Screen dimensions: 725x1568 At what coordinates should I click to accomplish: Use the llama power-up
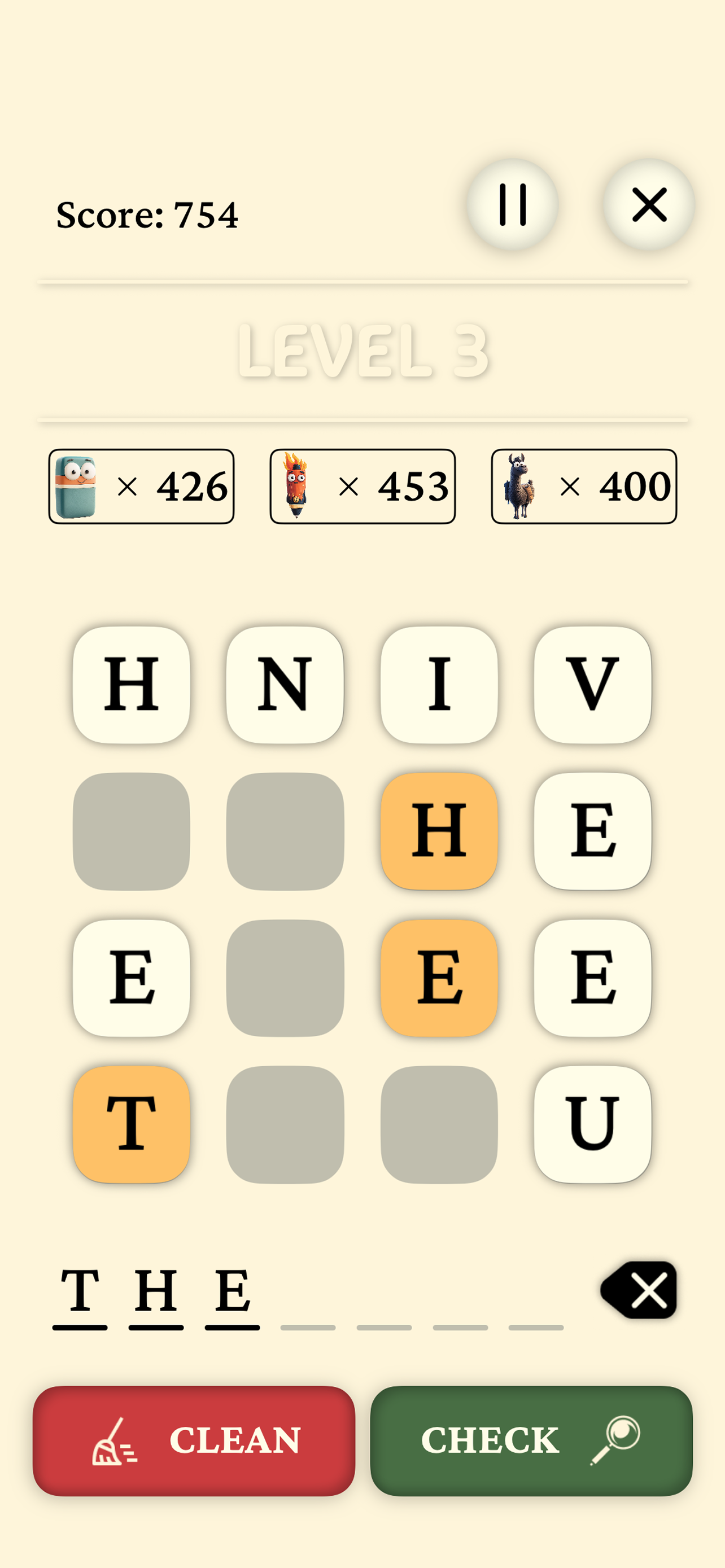[x=583, y=487]
